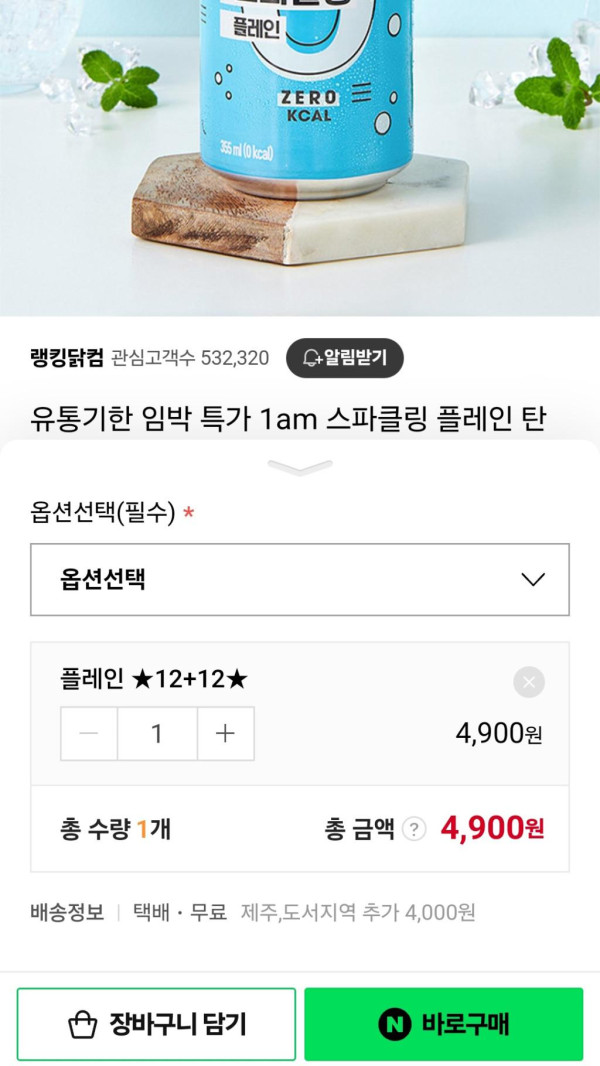The width and height of the screenshot is (600, 1066).
Task: Open the 랭킹닭컴 store page
Action: point(67,358)
